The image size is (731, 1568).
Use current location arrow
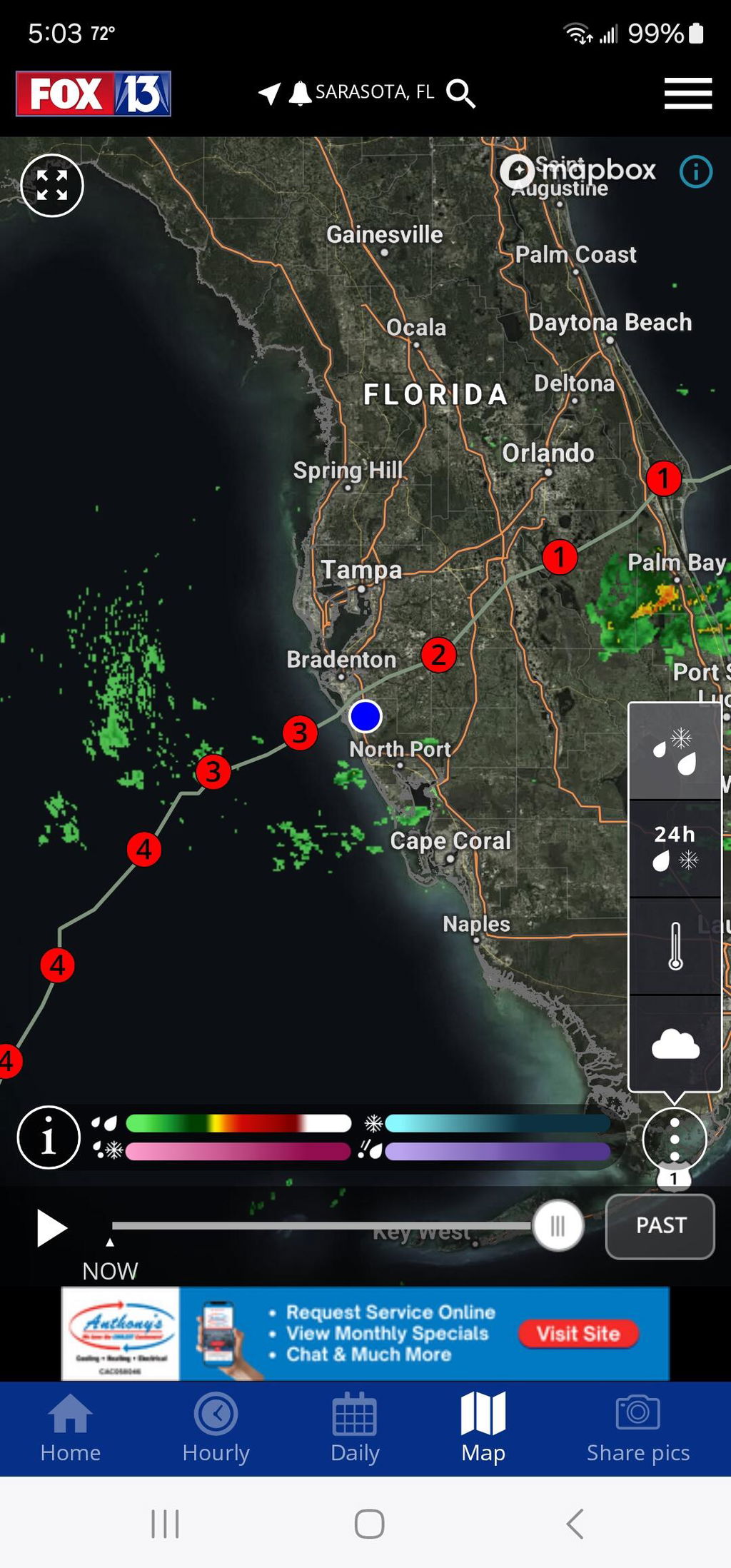coord(269,93)
